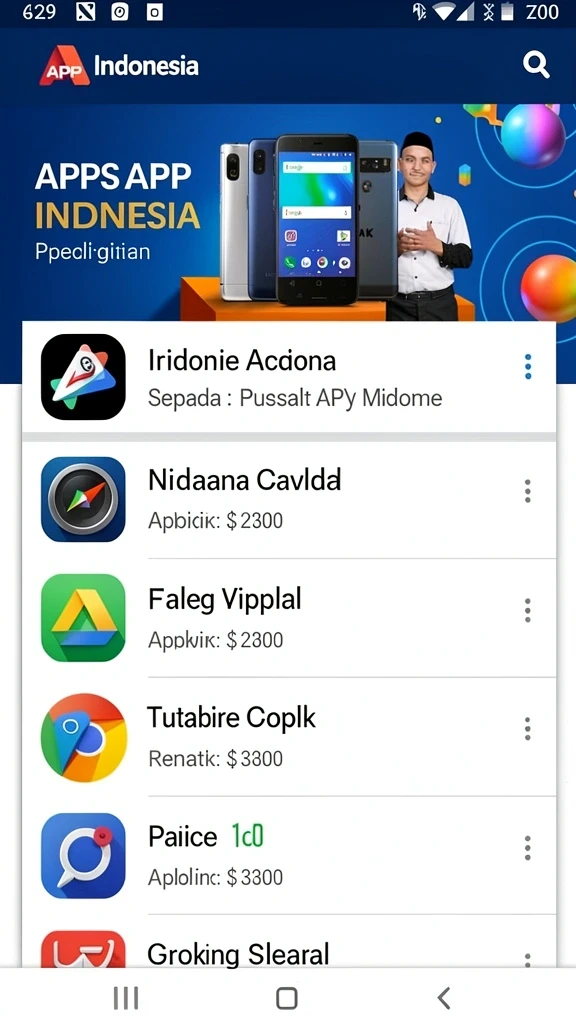Viewport: 576px width, 1024px height.
Task: Tap the overflow dots beside Tutabire Coplk
Action: pyautogui.click(x=528, y=729)
